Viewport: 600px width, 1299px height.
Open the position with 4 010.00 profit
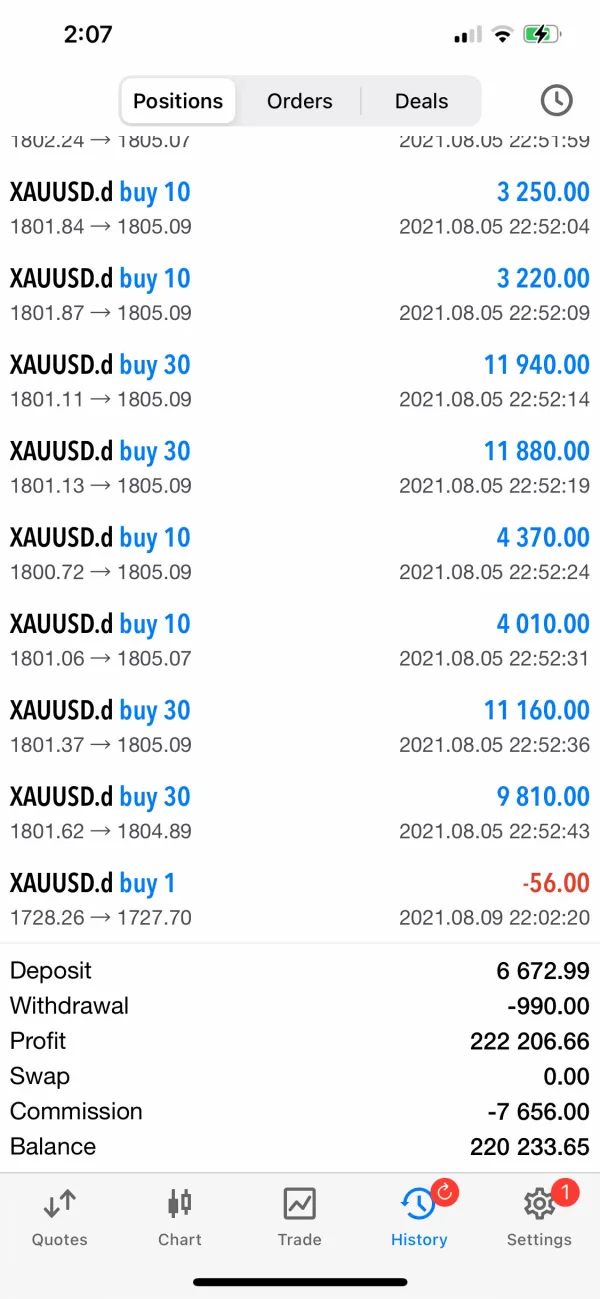300,640
